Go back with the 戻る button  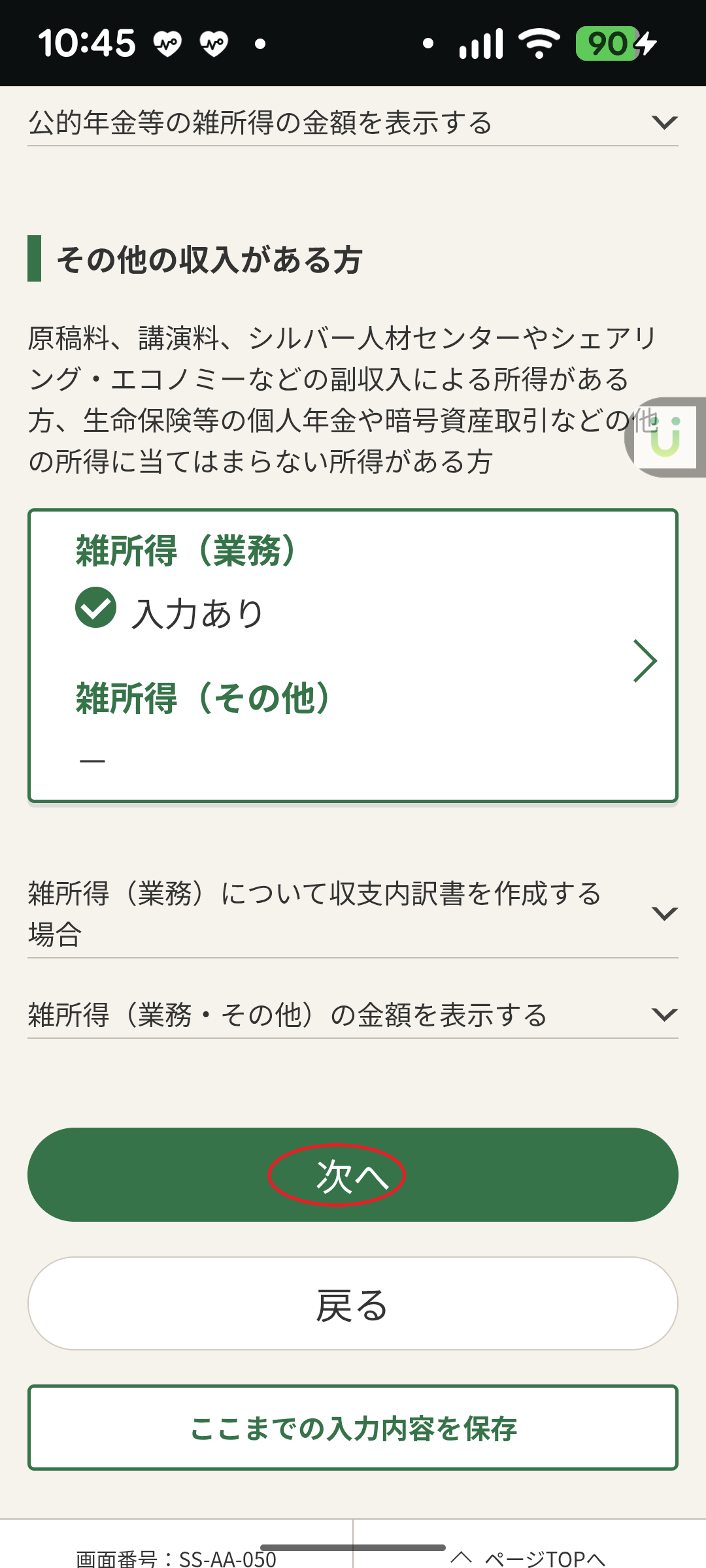coord(353,1304)
